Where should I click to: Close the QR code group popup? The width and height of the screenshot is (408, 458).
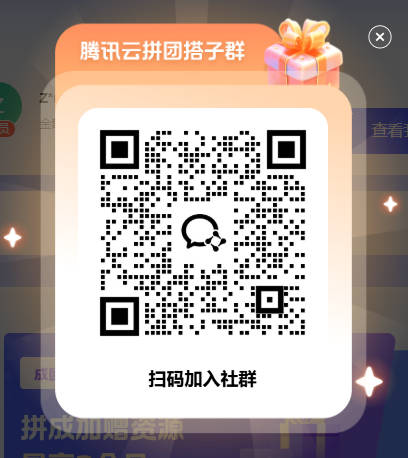pos(380,37)
